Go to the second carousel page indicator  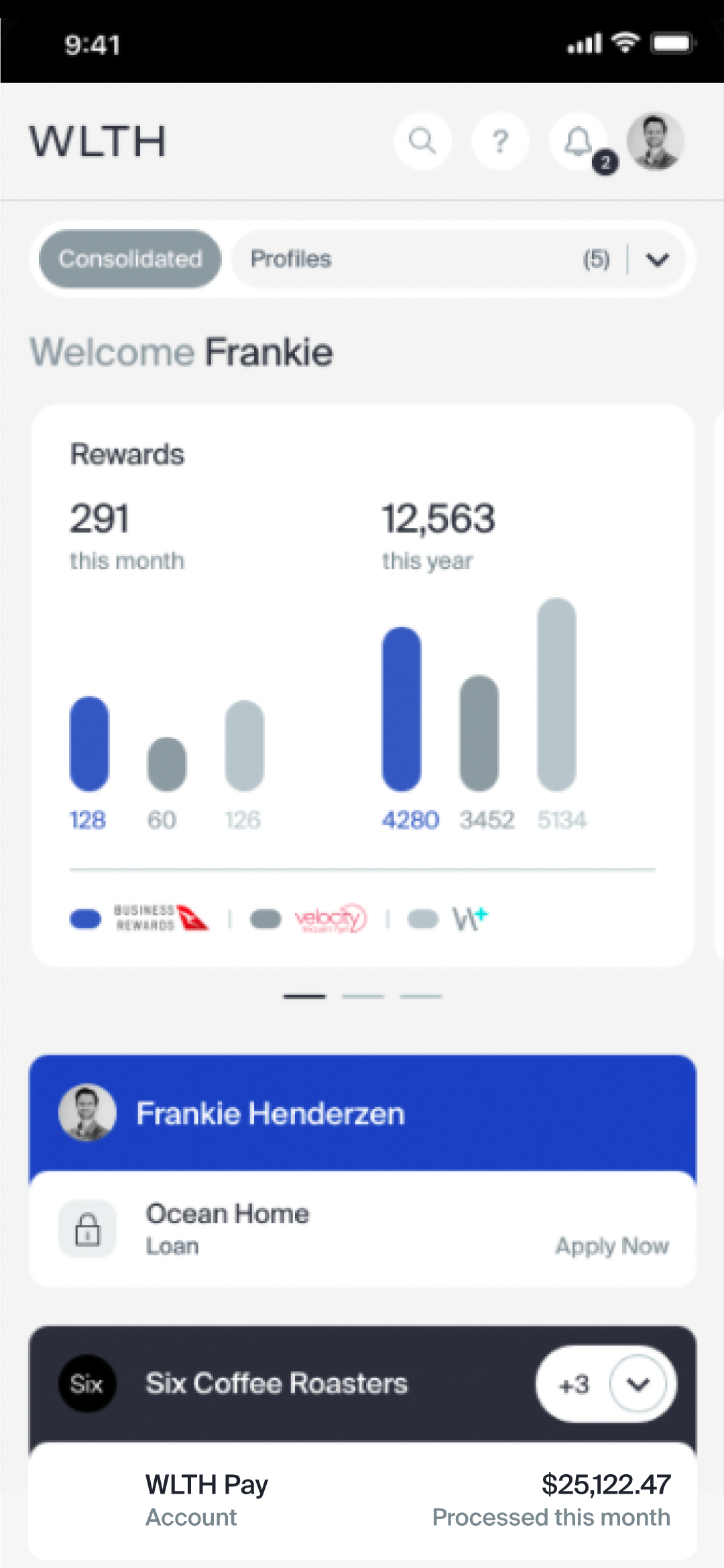coord(363,996)
